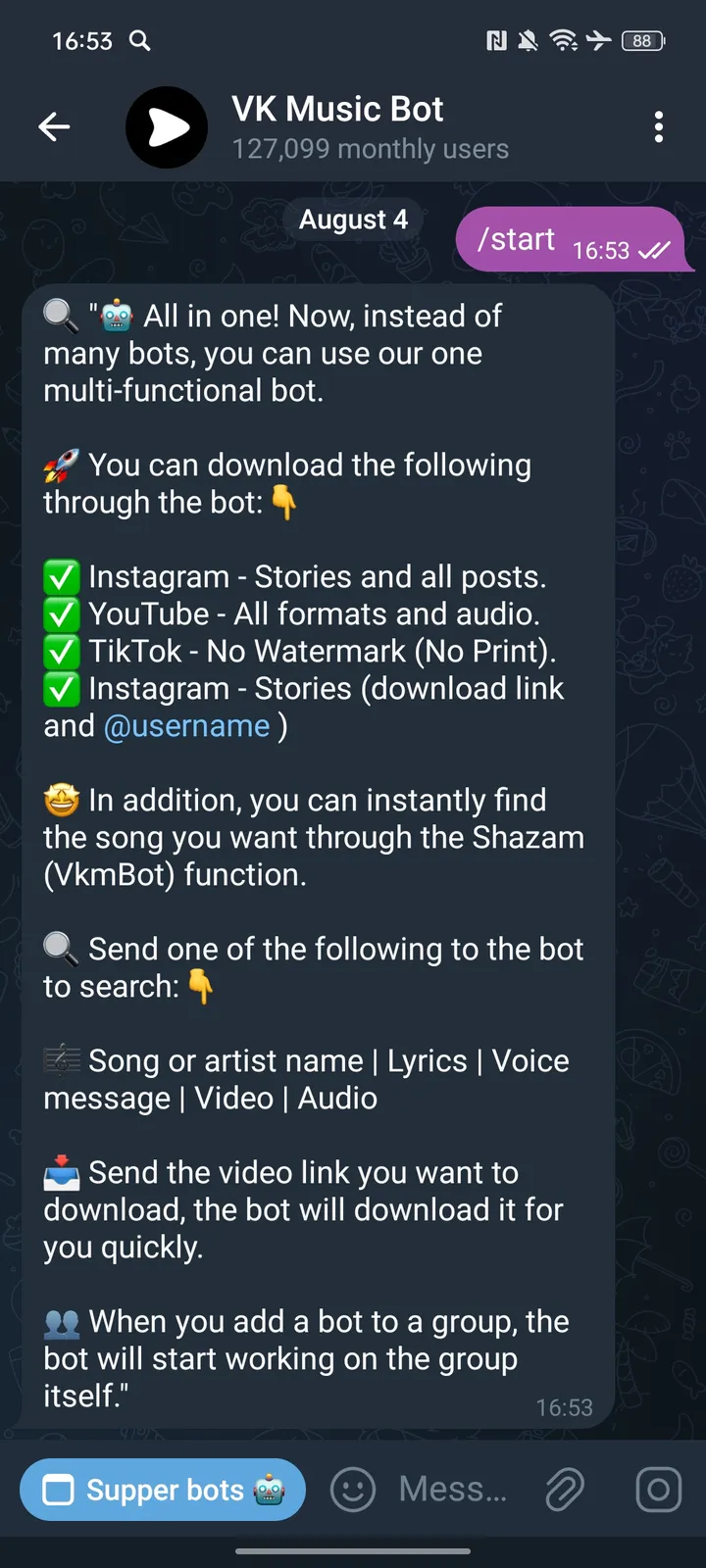Tap the muted notifications bell icon
This screenshot has width=706, height=1568.
[x=527, y=41]
